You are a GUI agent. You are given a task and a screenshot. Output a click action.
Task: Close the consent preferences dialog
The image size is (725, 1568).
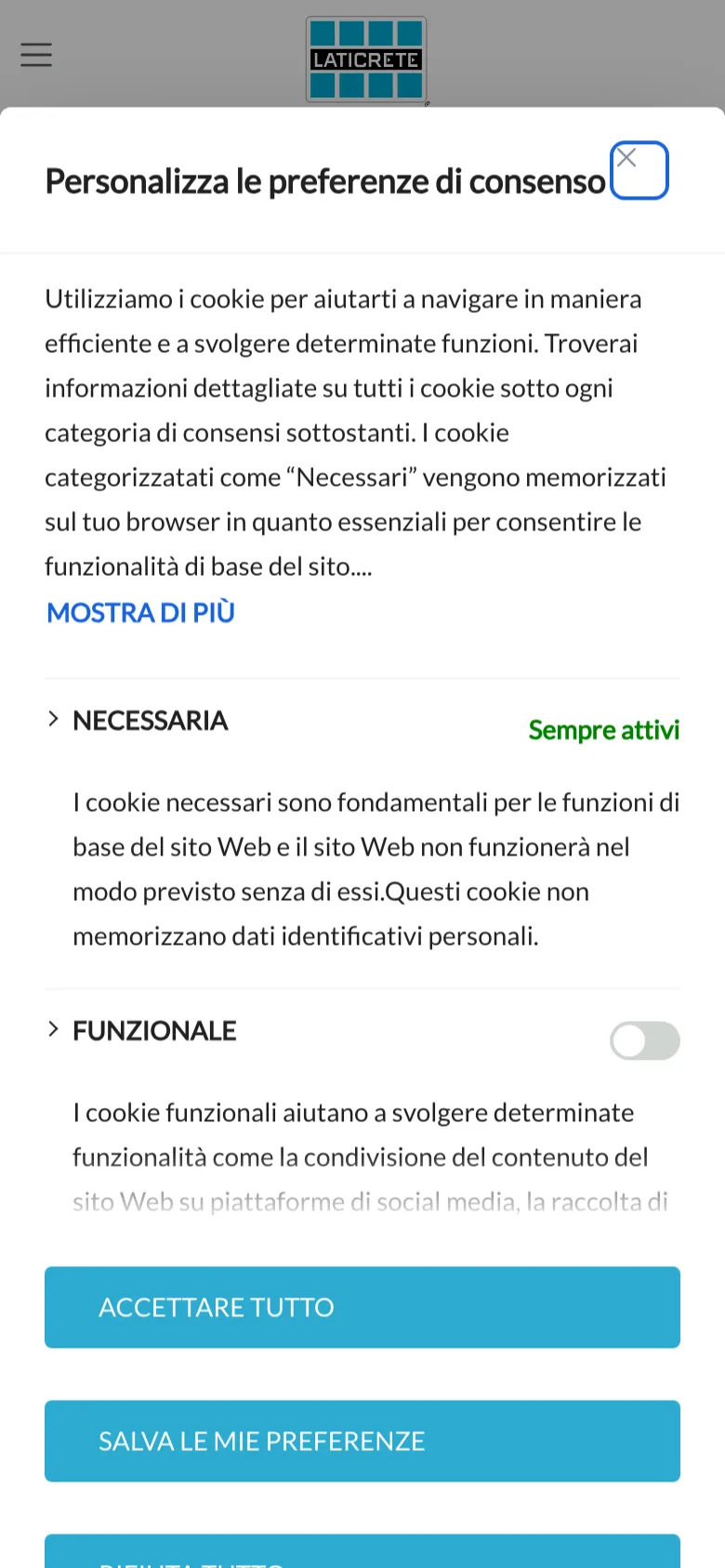click(639, 170)
